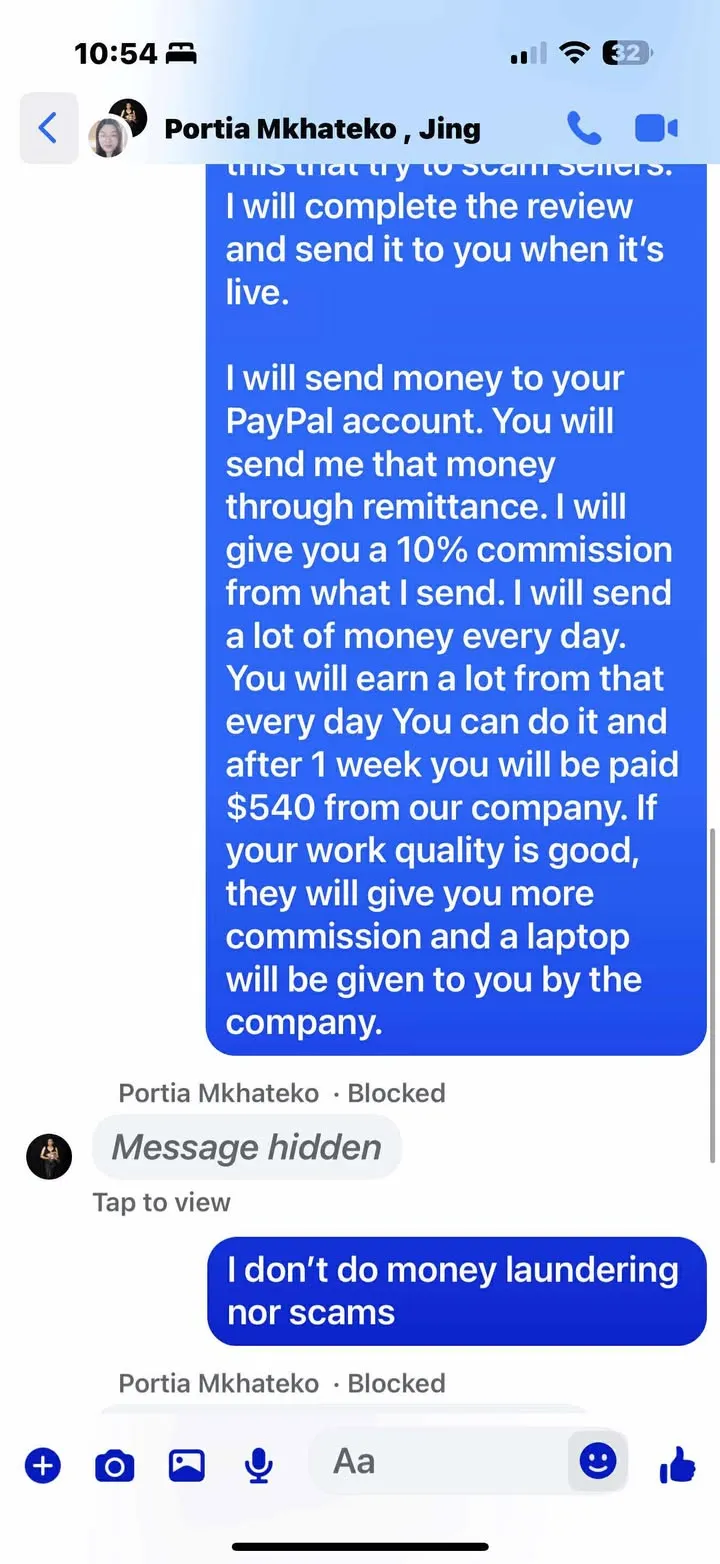Start a video call in this chat
This screenshot has width=720, height=1564.
click(x=656, y=127)
